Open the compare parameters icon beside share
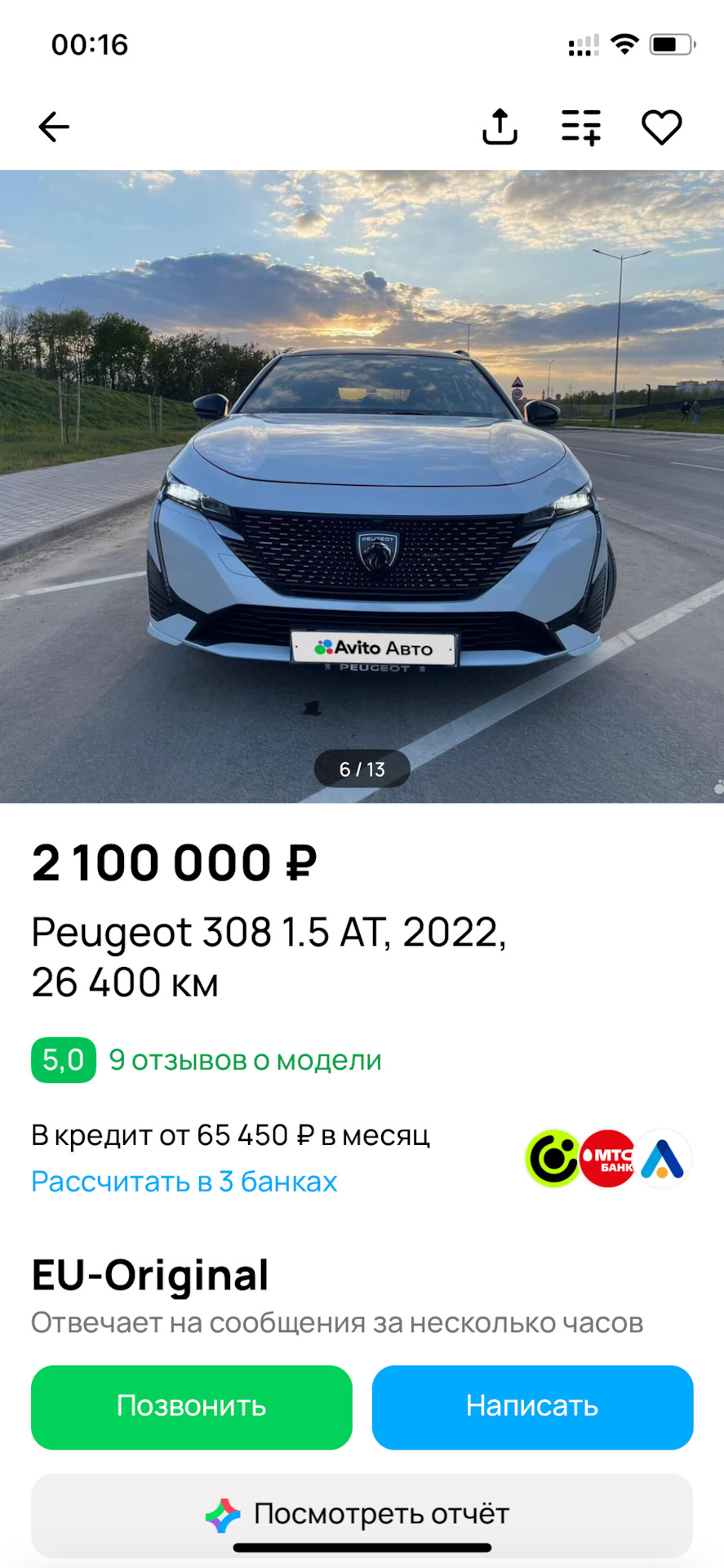 [580, 126]
